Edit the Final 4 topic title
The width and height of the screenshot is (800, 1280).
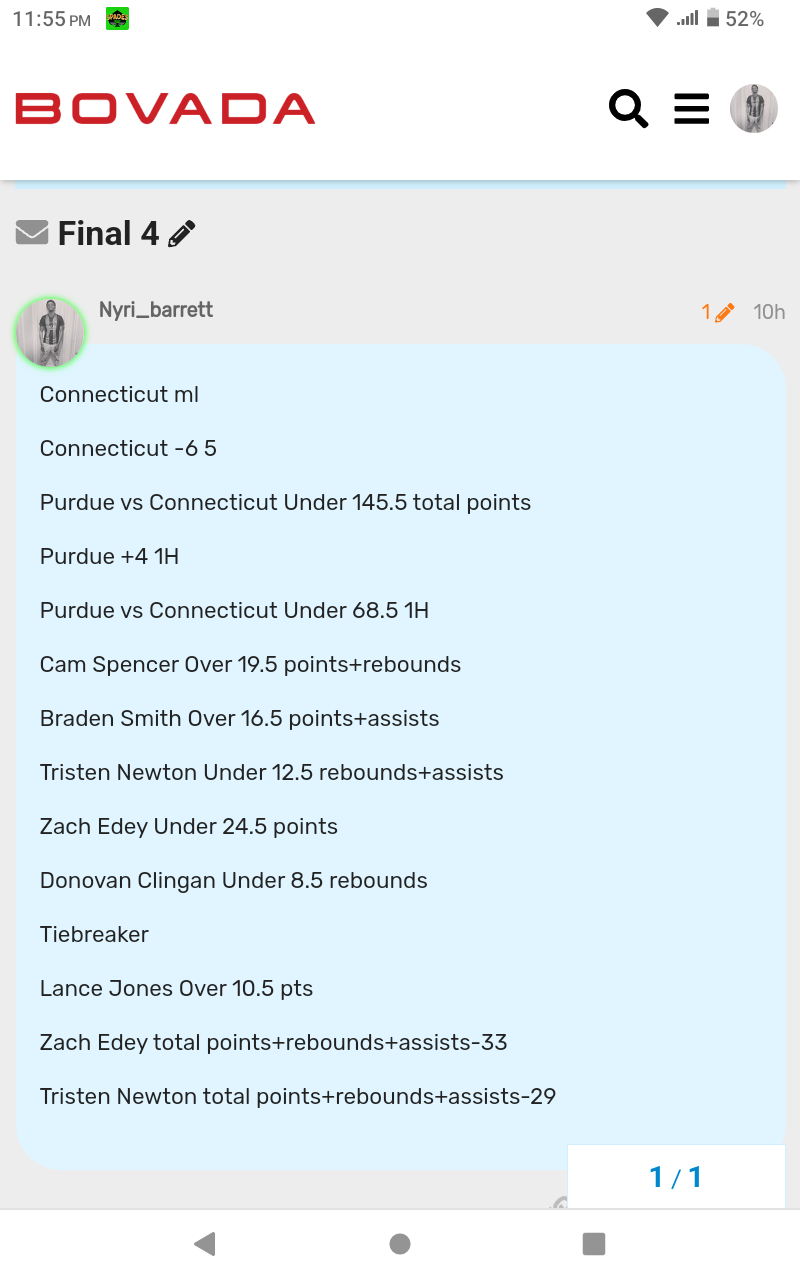click(182, 234)
